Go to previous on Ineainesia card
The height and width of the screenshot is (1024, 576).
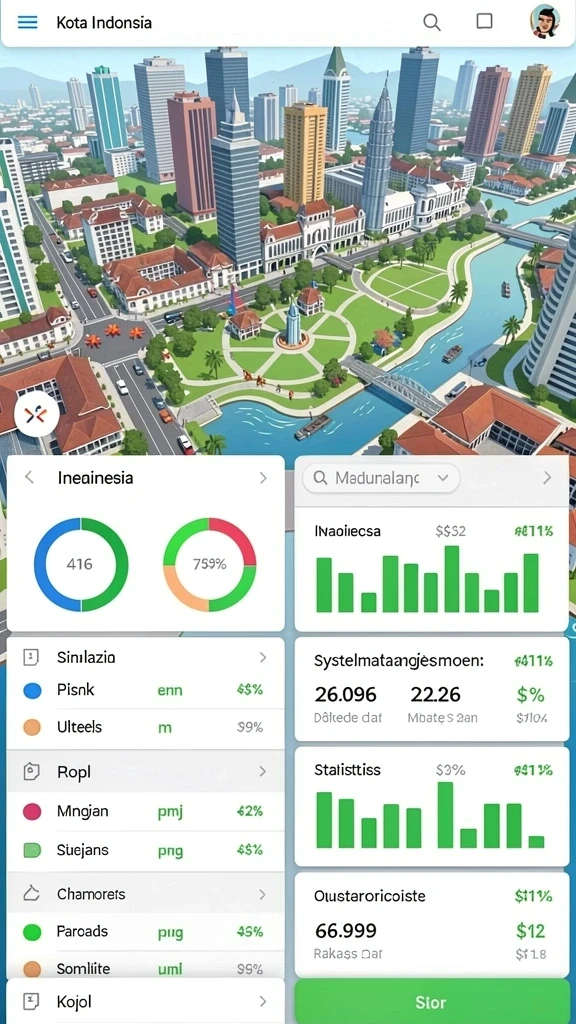29,477
